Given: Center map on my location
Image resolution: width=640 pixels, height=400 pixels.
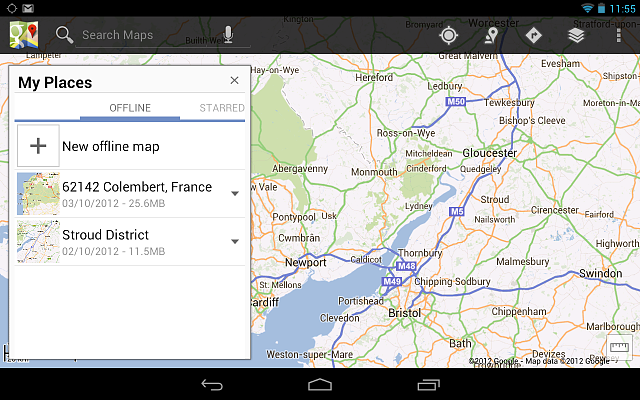Looking at the screenshot, I should click(x=449, y=35).
